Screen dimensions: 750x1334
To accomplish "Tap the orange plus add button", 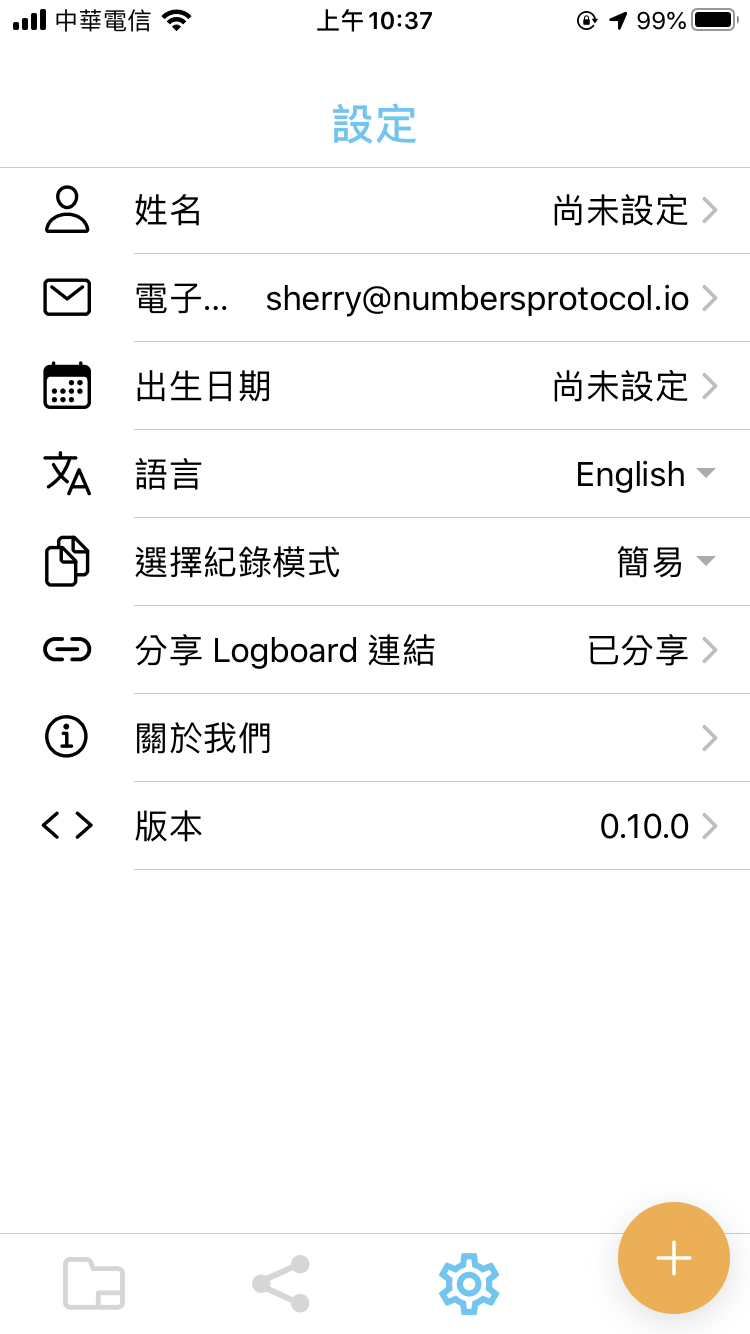I will click(x=673, y=1257).
